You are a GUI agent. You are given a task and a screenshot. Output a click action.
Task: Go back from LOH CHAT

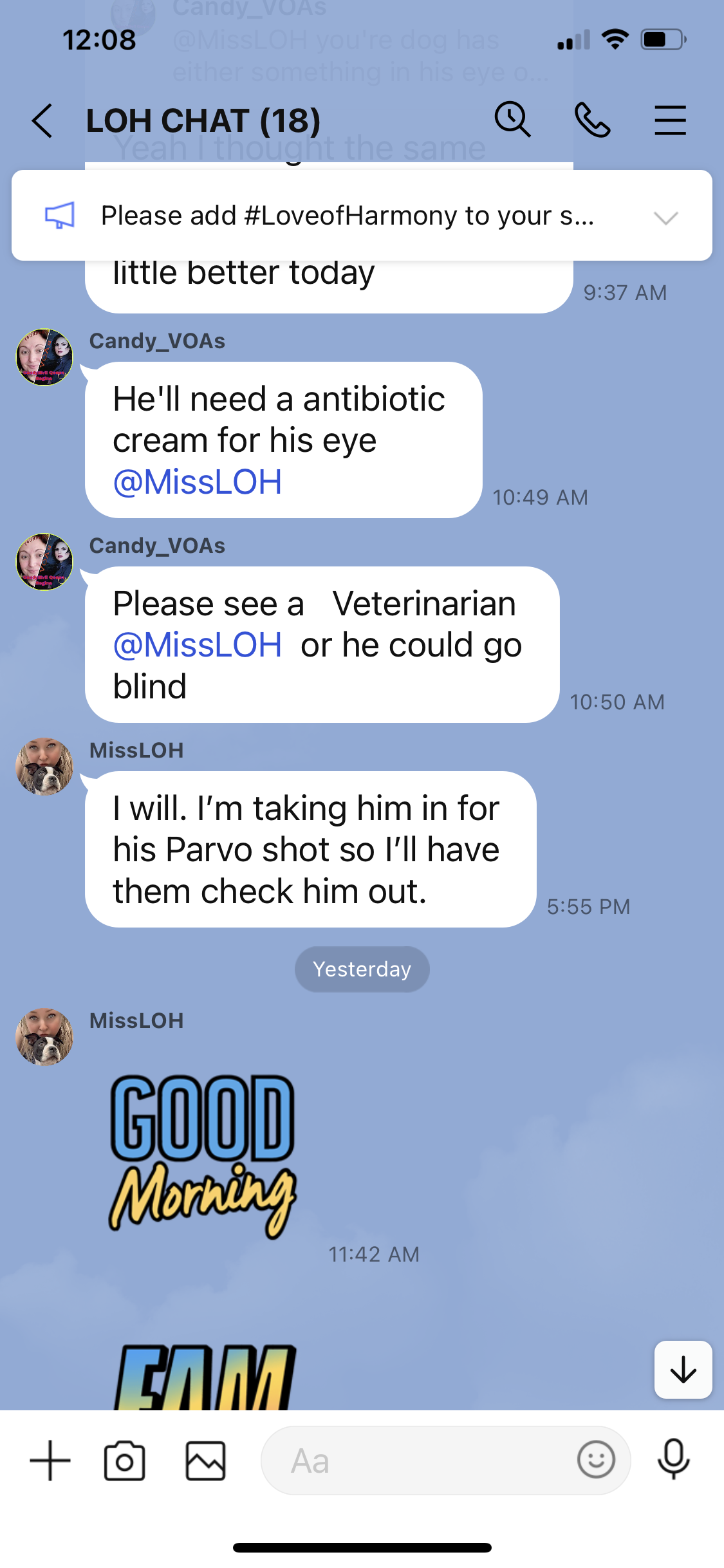coord(42,121)
